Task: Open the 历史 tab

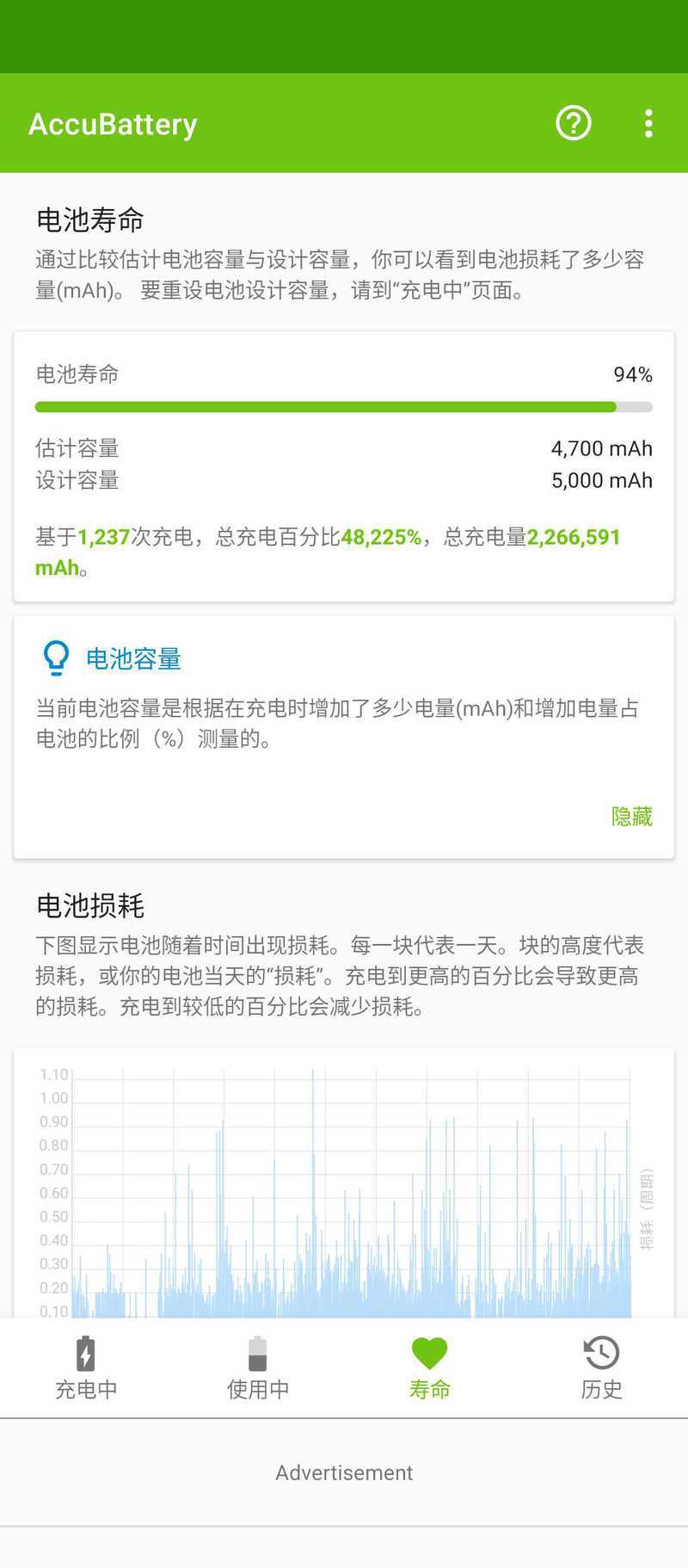Action: tap(601, 1367)
